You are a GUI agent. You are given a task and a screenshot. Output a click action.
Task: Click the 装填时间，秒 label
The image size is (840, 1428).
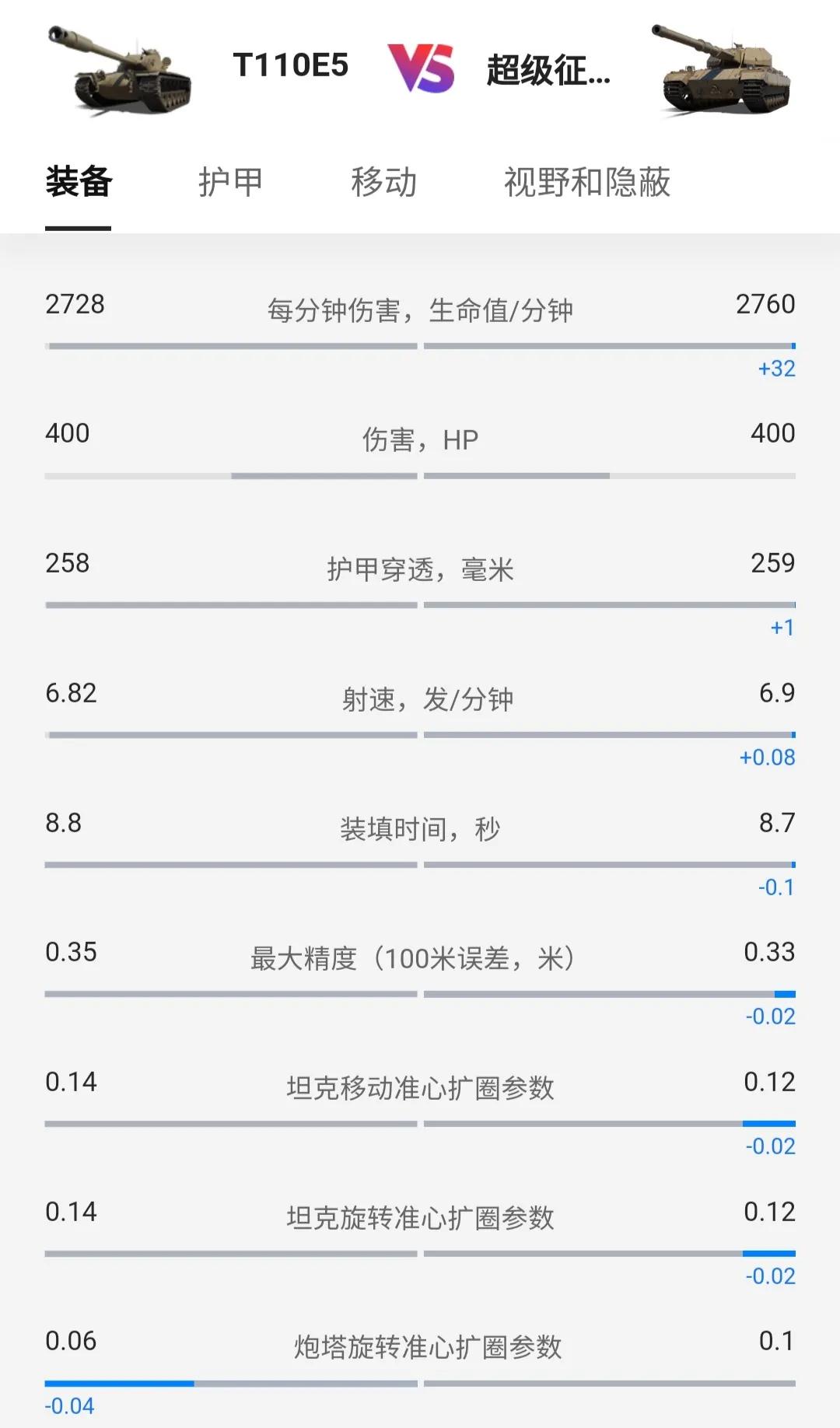coord(420,828)
